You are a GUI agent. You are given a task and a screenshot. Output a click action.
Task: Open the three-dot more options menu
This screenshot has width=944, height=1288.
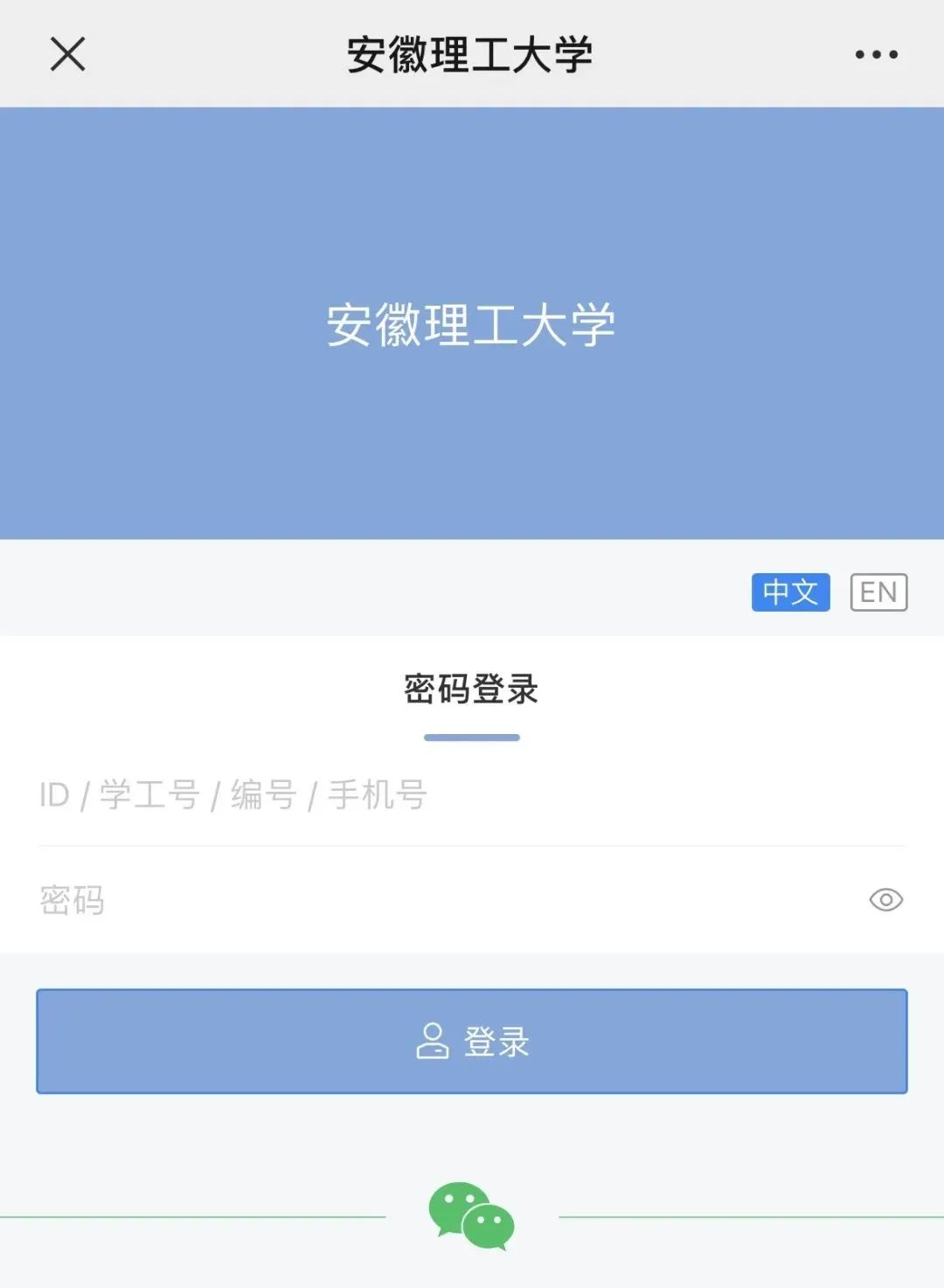point(876,54)
